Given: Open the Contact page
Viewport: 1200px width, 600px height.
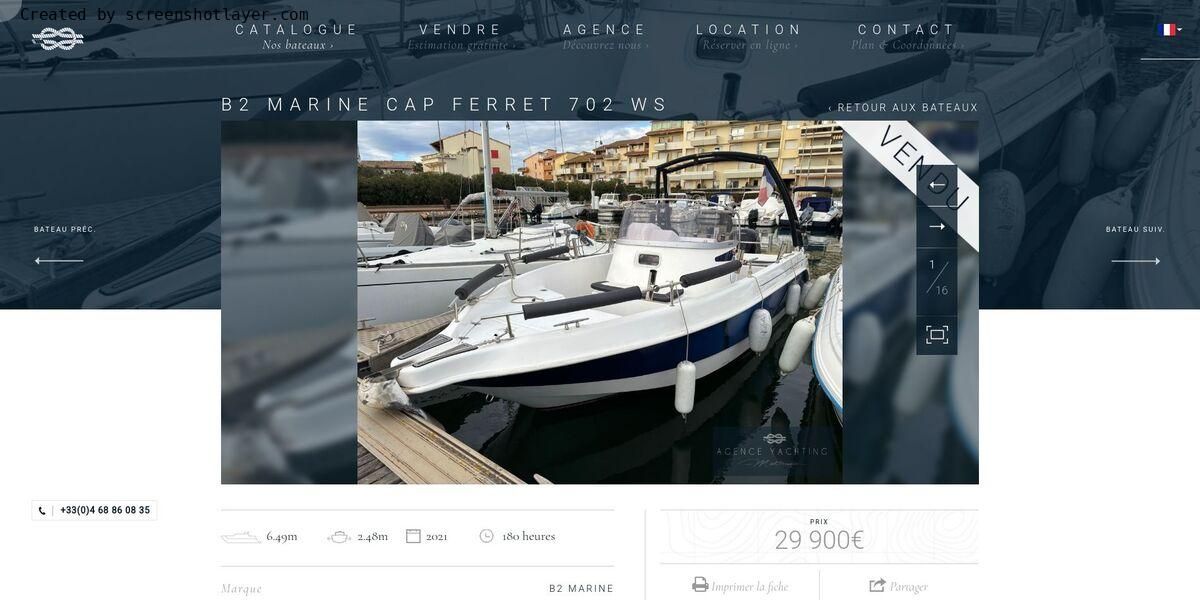Looking at the screenshot, I should [906, 36].
